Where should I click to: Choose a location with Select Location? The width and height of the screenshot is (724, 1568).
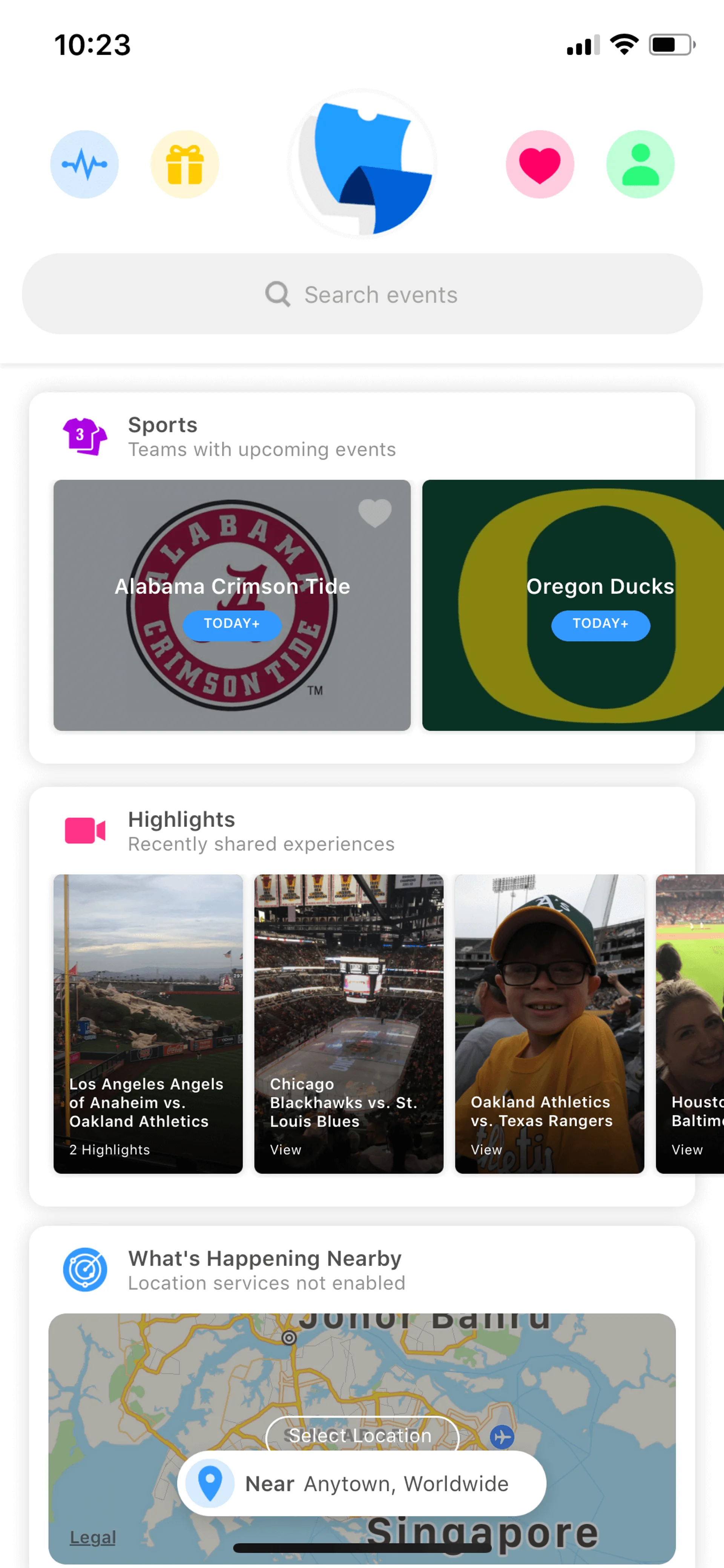pyautogui.click(x=362, y=1434)
